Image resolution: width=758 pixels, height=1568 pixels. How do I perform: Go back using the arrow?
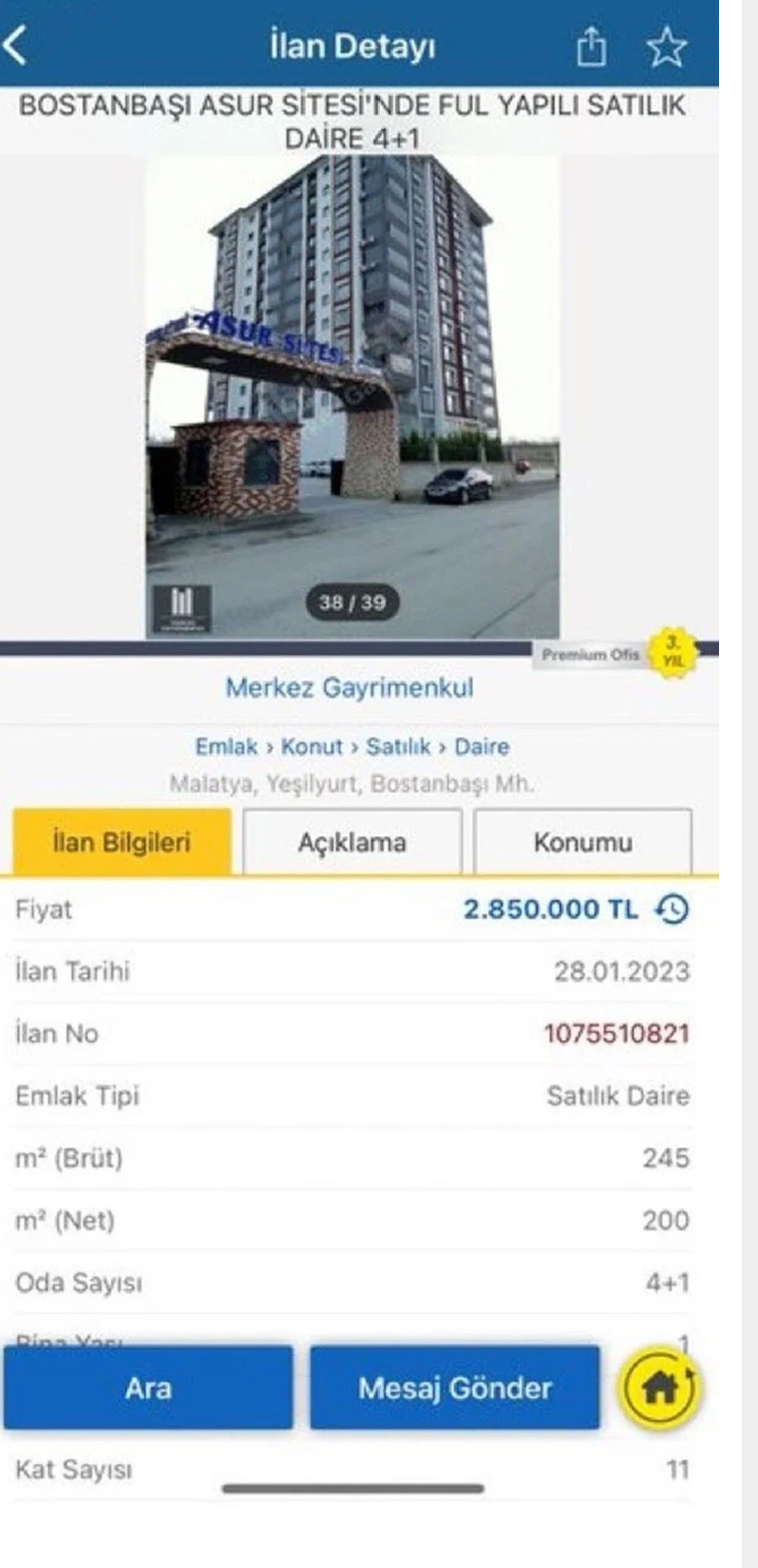coord(17,46)
